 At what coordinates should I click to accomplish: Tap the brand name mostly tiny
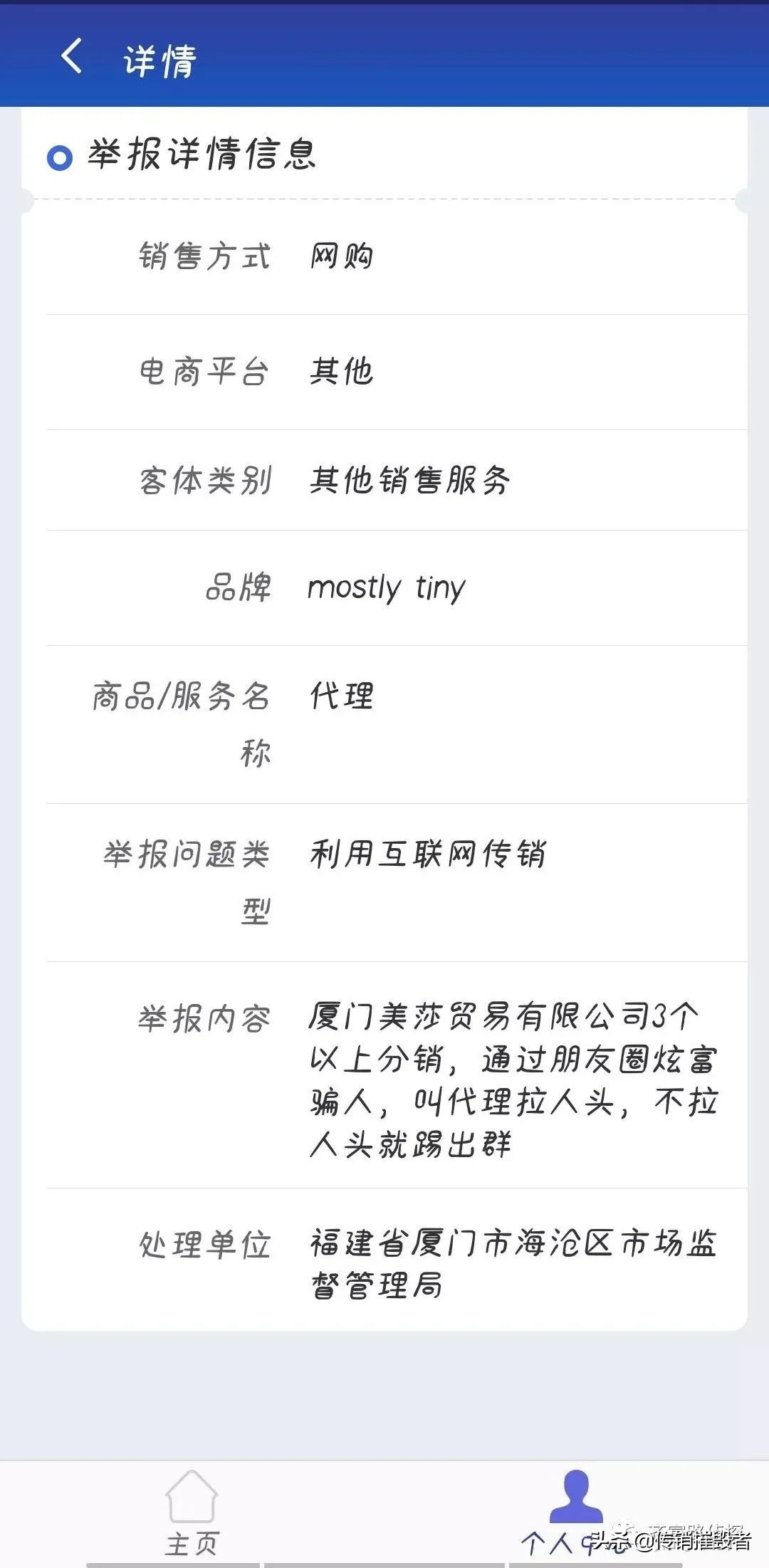(x=387, y=587)
